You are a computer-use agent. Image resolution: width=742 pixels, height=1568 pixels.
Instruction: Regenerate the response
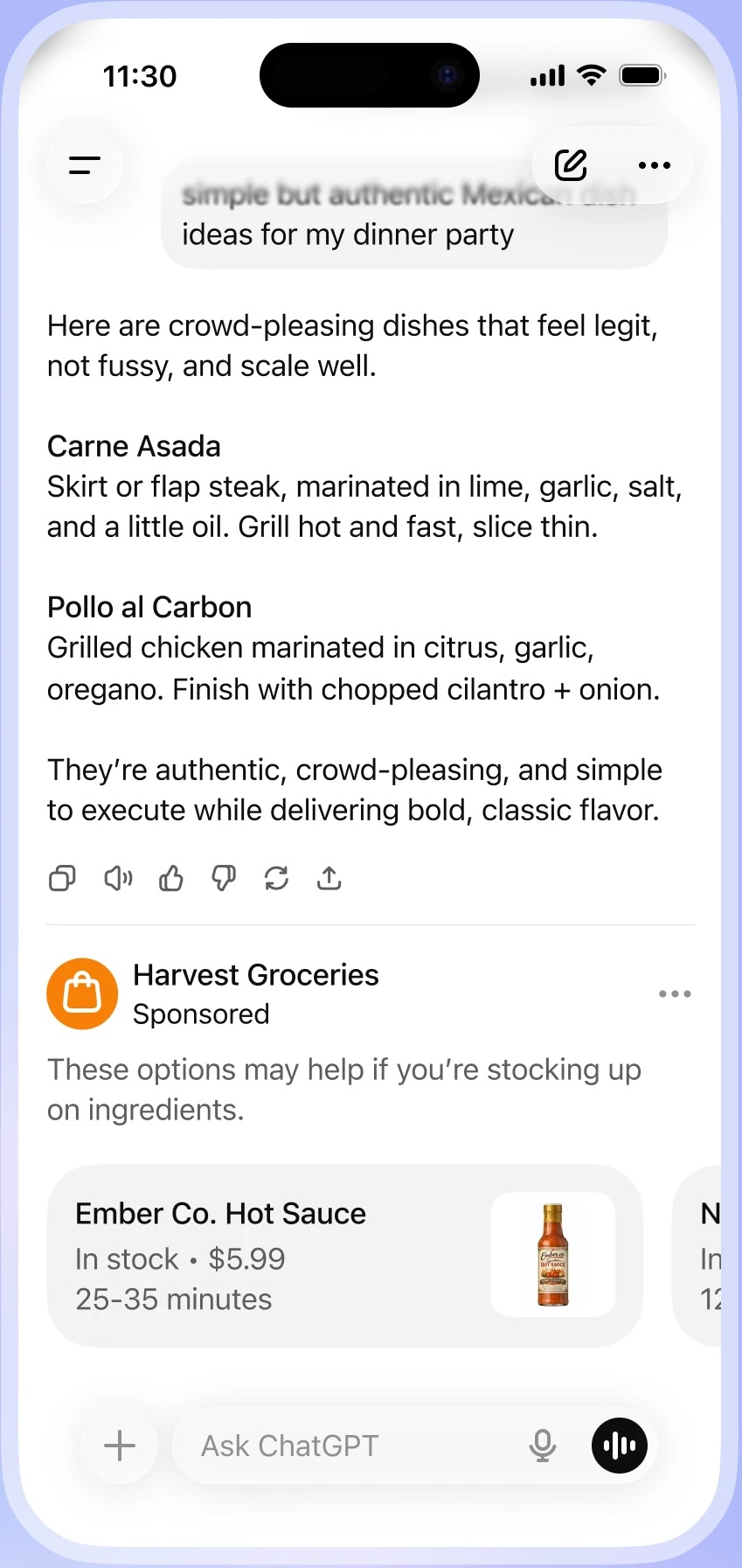[276, 878]
